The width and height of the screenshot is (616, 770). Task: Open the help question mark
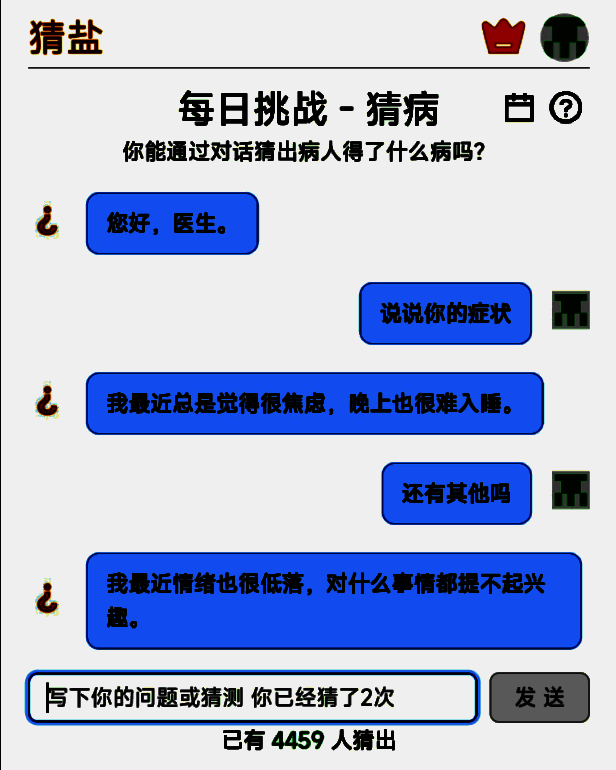click(x=566, y=107)
